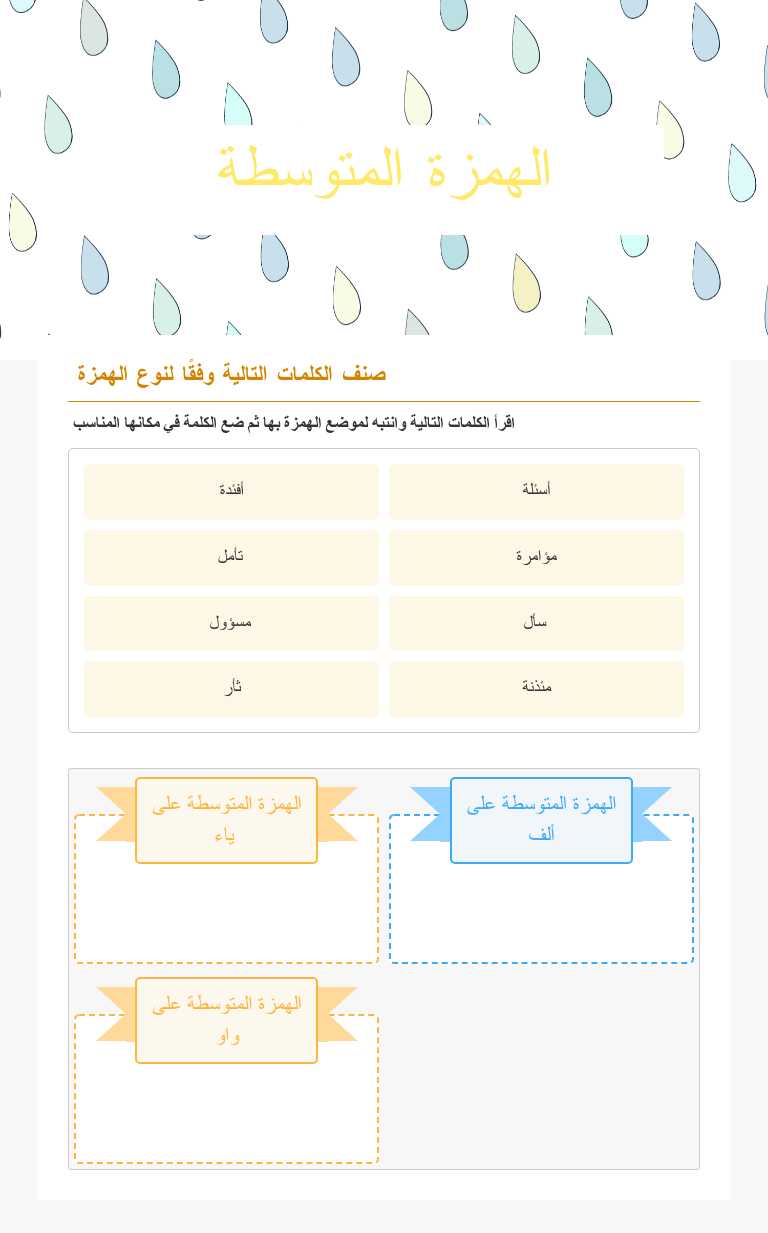Select the word card أفئدة
Viewport: 768px width, 1233px height.
pyautogui.click(x=231, y=489)
